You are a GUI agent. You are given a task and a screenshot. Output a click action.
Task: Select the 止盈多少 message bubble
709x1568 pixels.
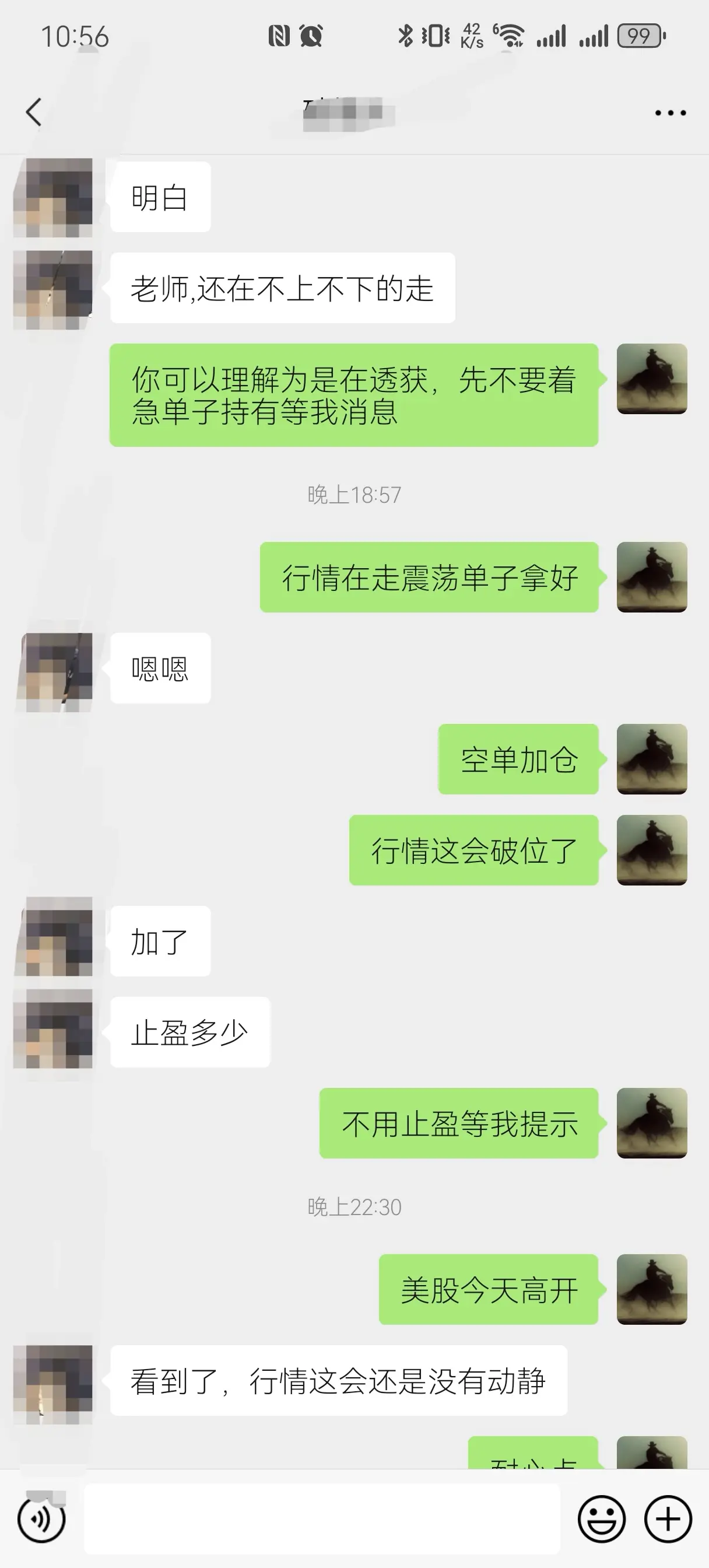pos(190,1032)
